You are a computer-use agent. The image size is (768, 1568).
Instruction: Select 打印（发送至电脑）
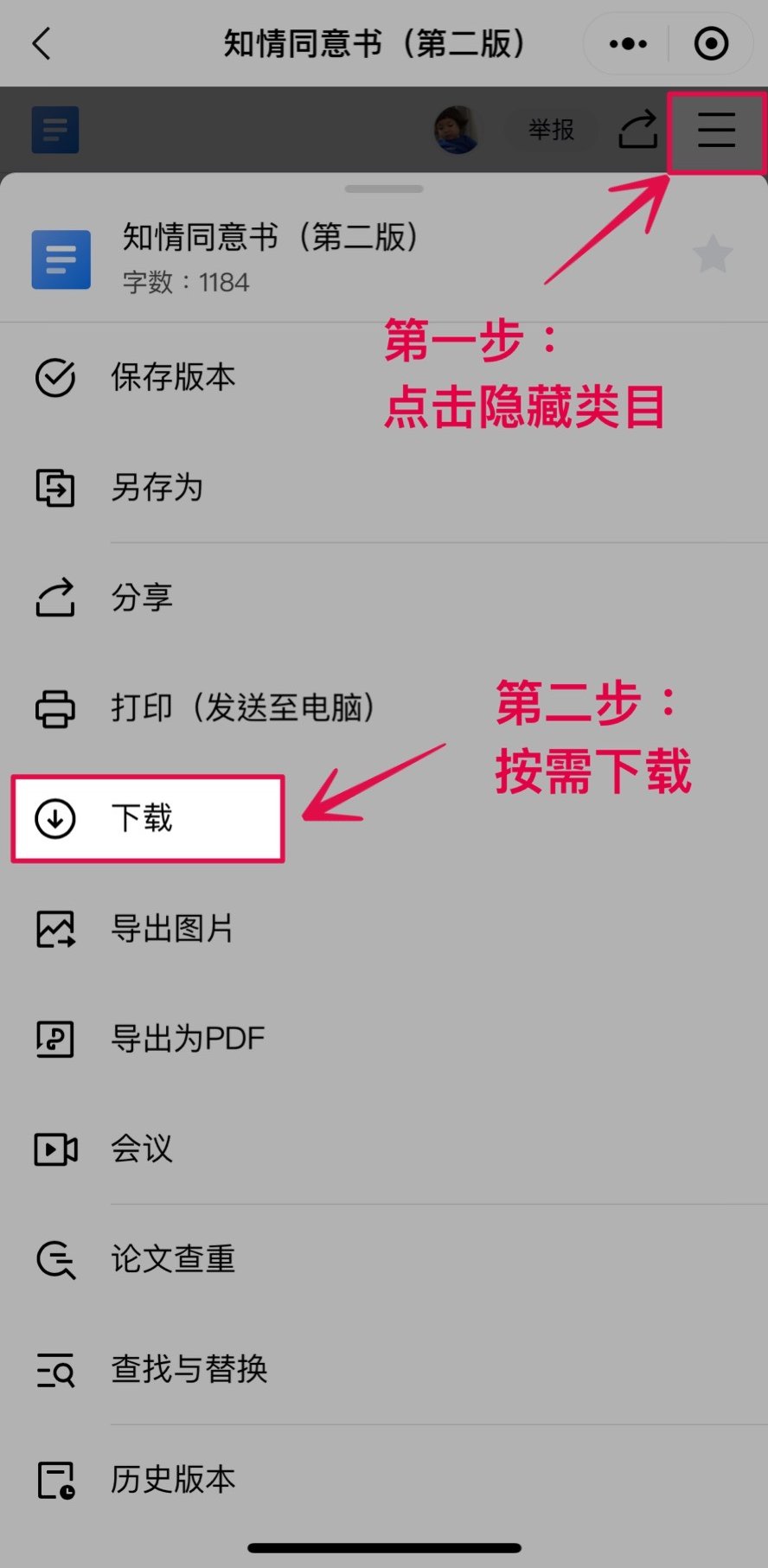click(x=242, y=707)
